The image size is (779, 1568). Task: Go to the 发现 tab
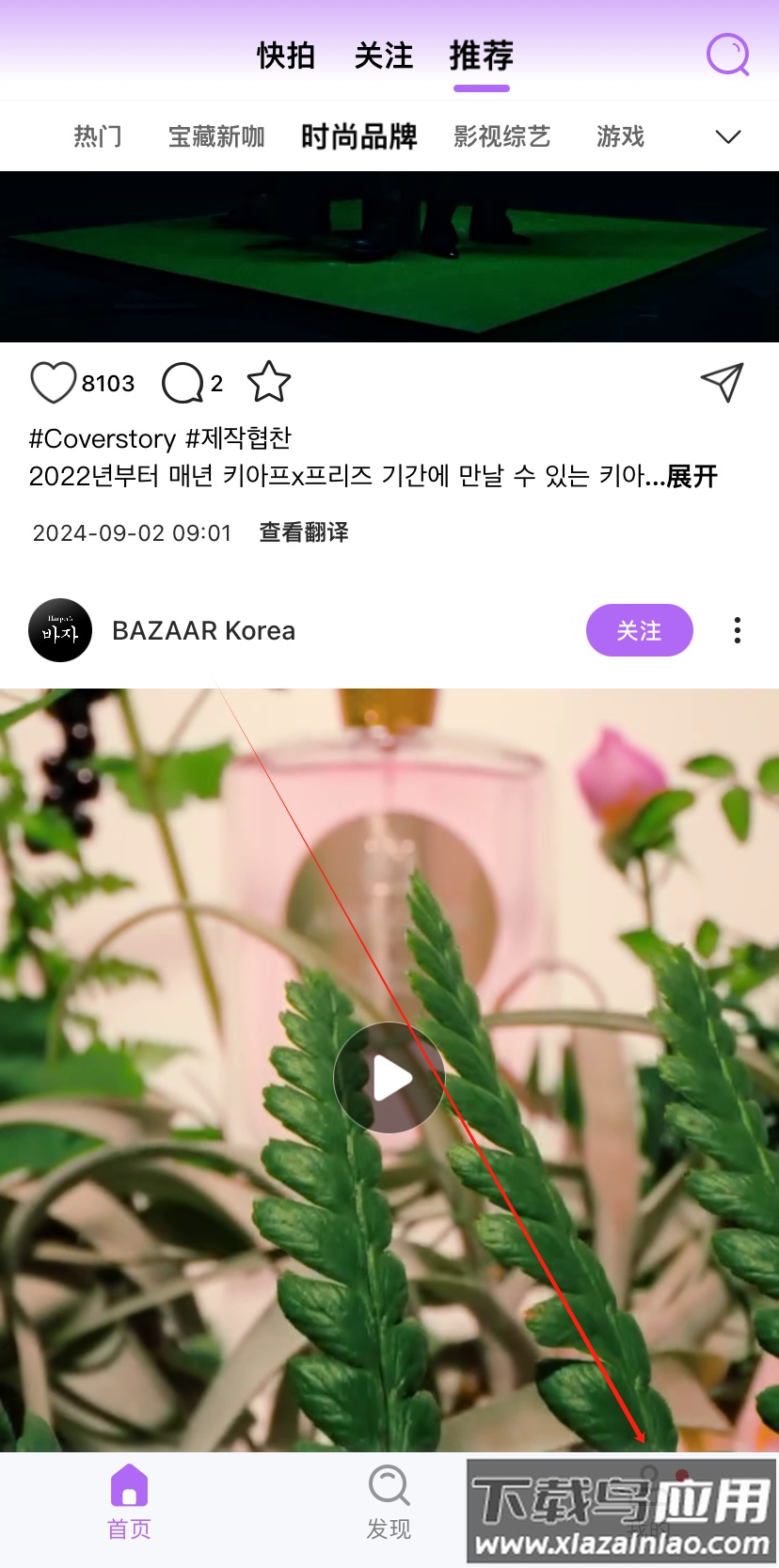pyautogui.click(x=389, y=1502)
